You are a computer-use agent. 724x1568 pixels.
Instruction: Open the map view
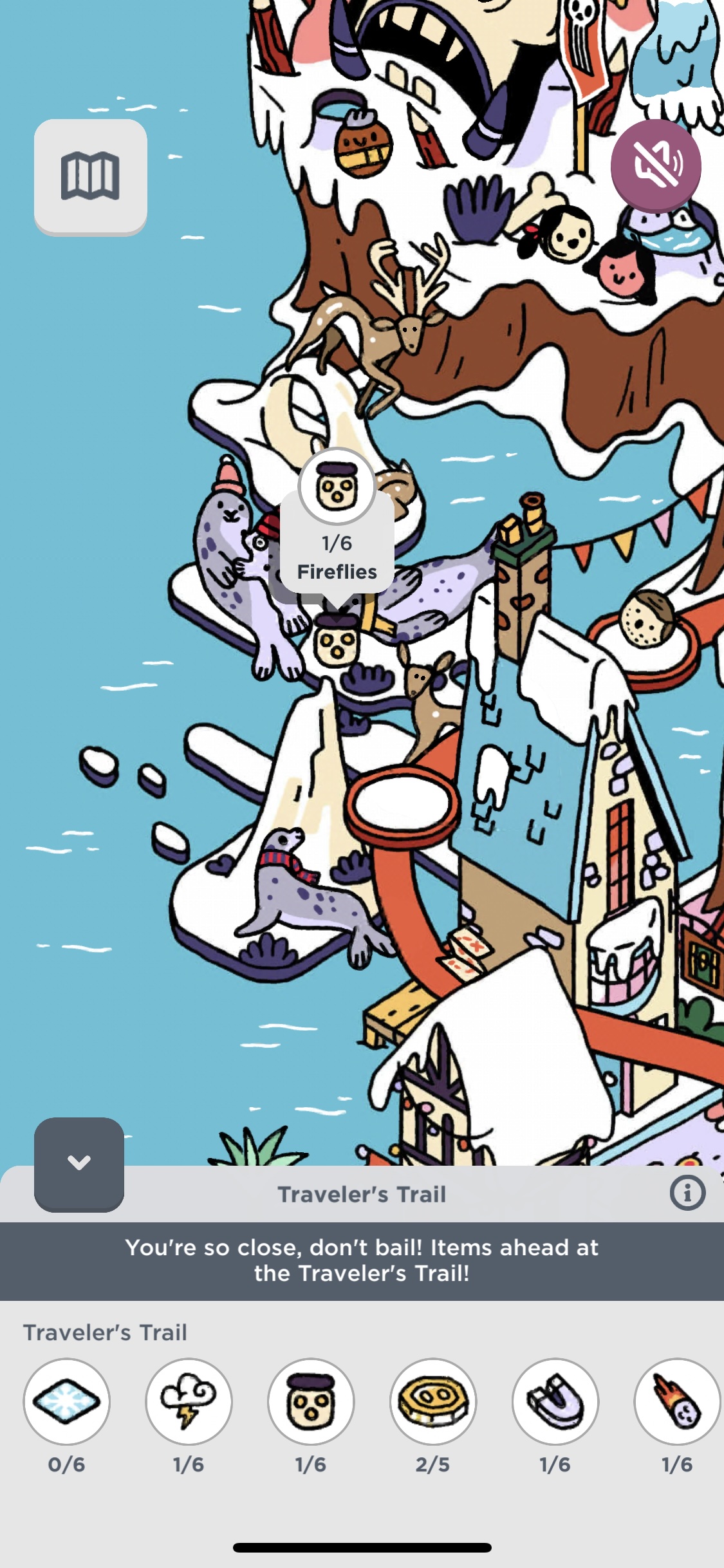(90, 176)
